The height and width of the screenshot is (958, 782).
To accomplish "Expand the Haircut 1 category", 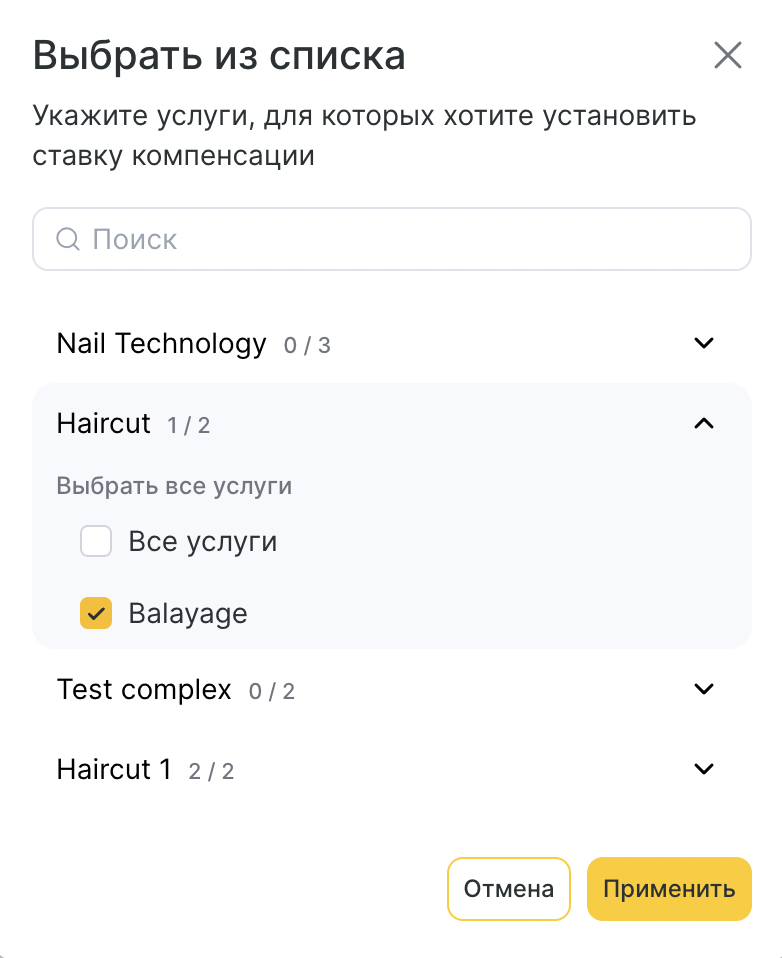I will click(x=704, y=769).
